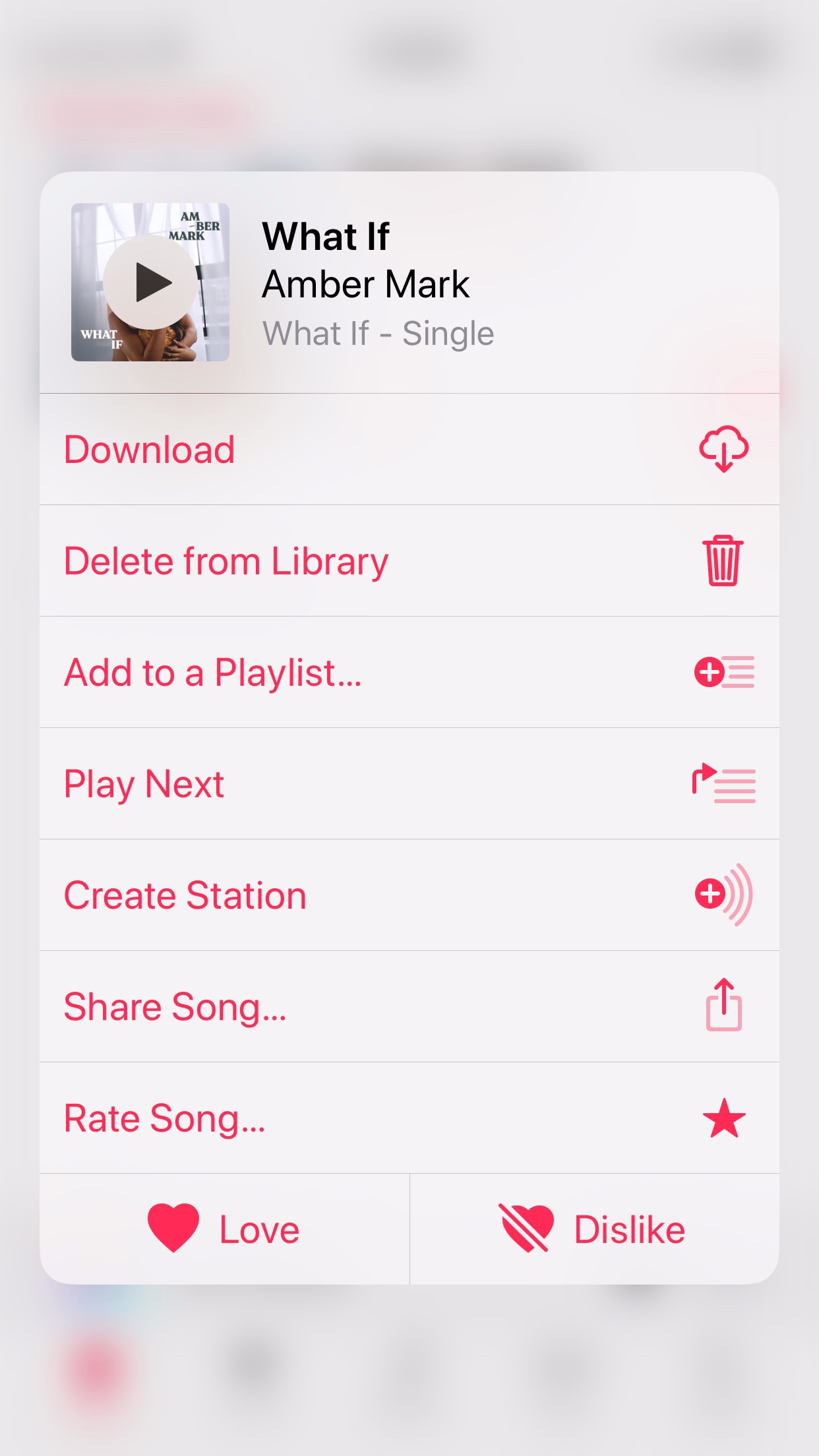
Task: Select Delete from Library
Action: (x=409, y=561)
